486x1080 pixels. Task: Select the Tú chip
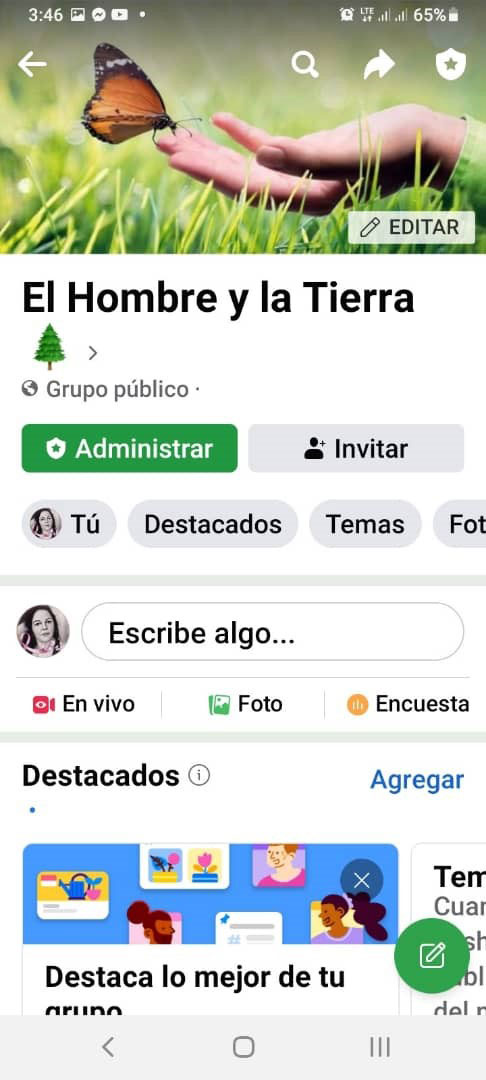tap(69, 524)
